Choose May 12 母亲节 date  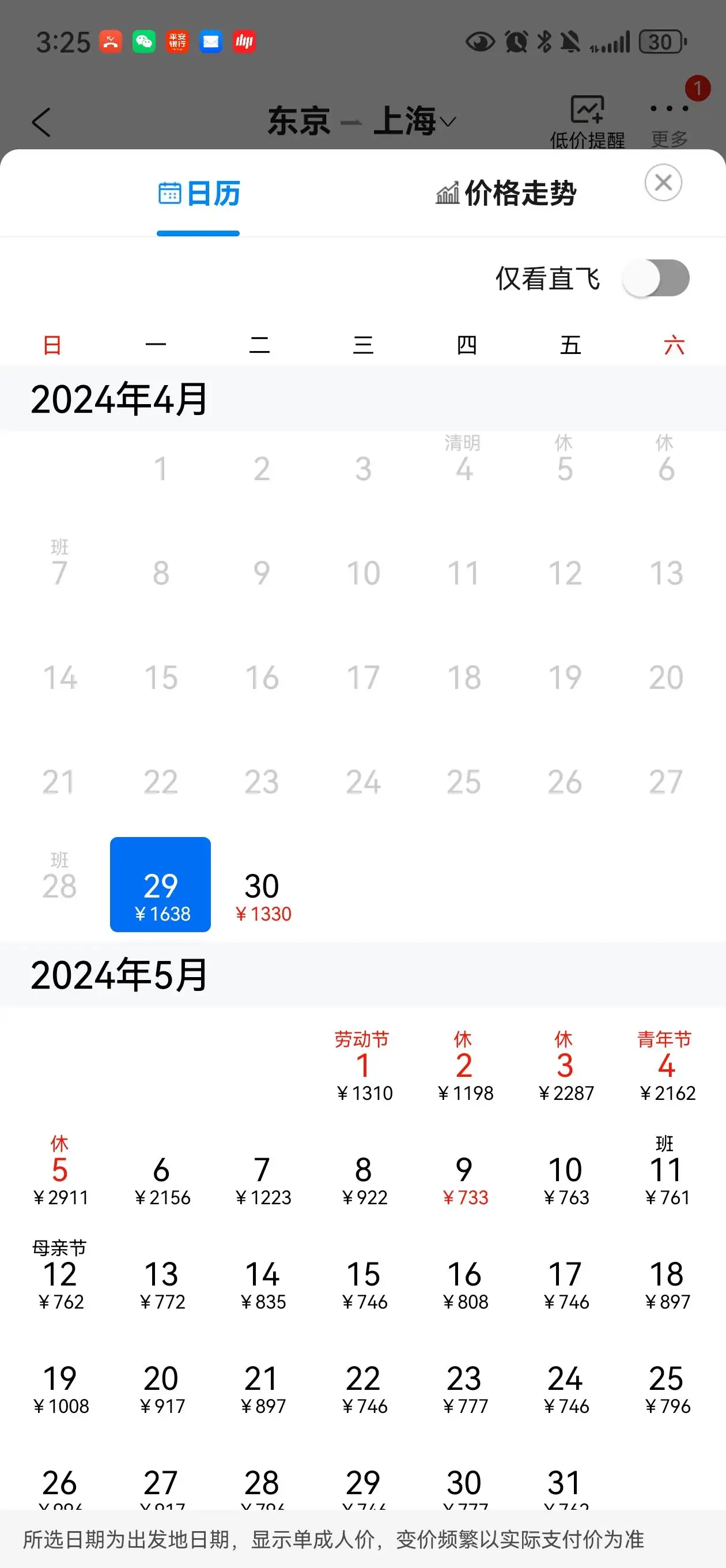(60, 1275)
